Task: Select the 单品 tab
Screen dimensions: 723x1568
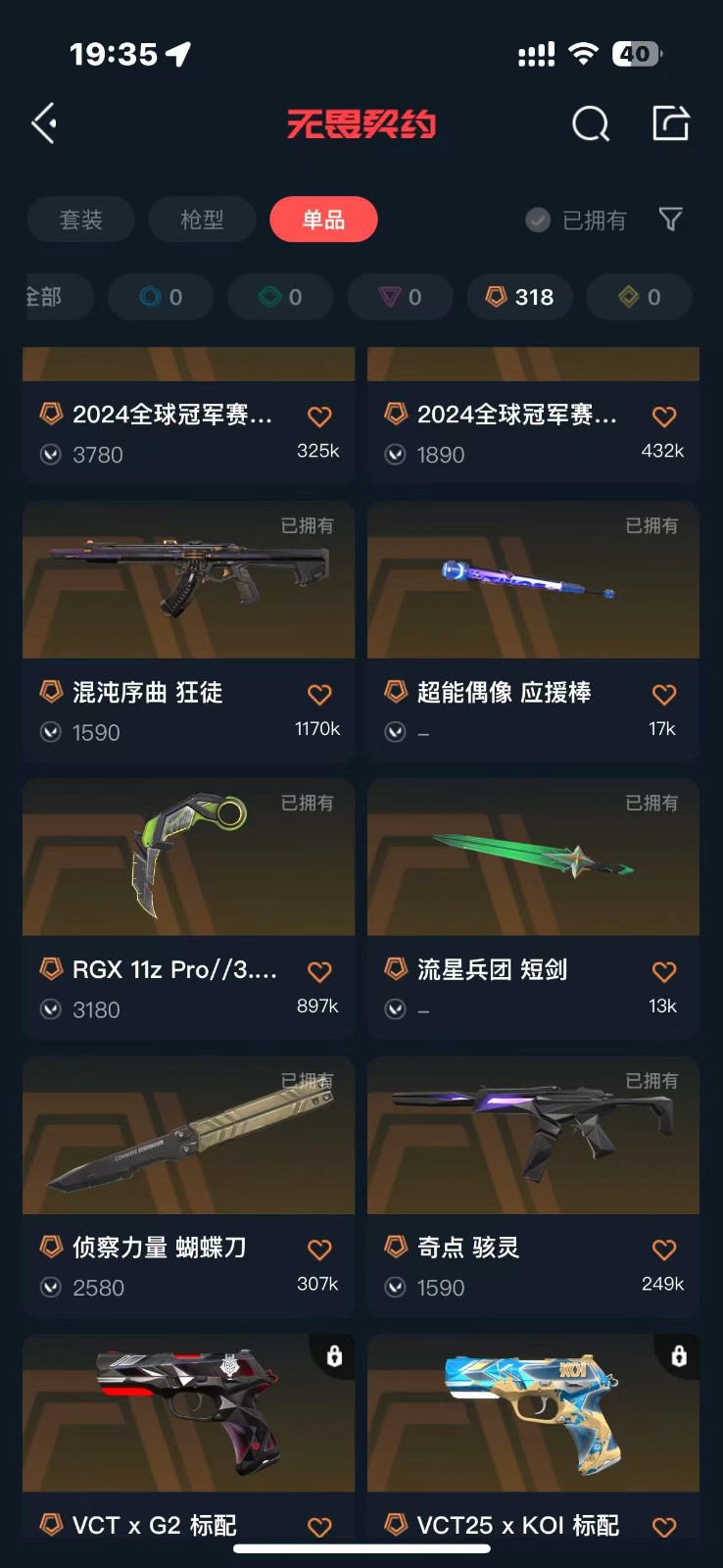Action: 323,220
